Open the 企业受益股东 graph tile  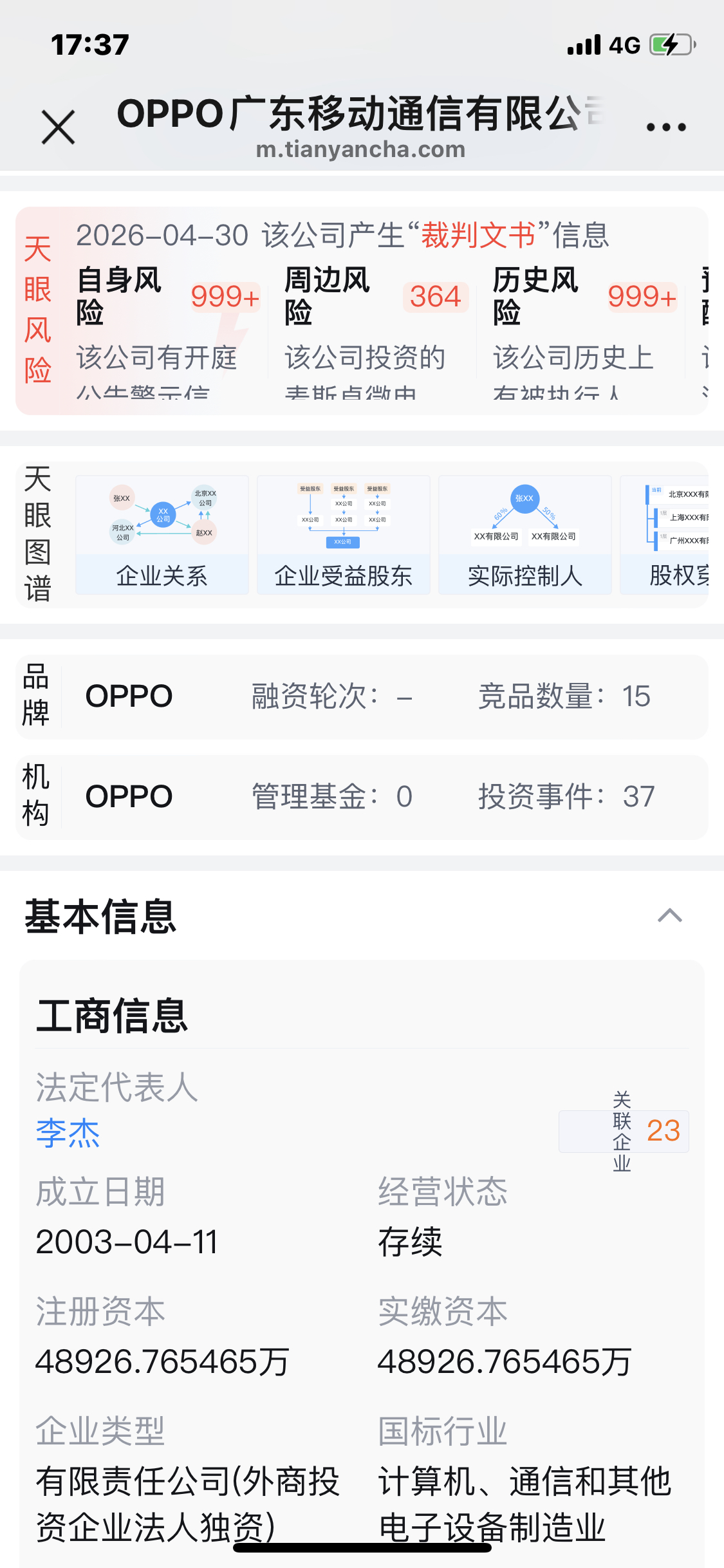[x=344, y=535]
